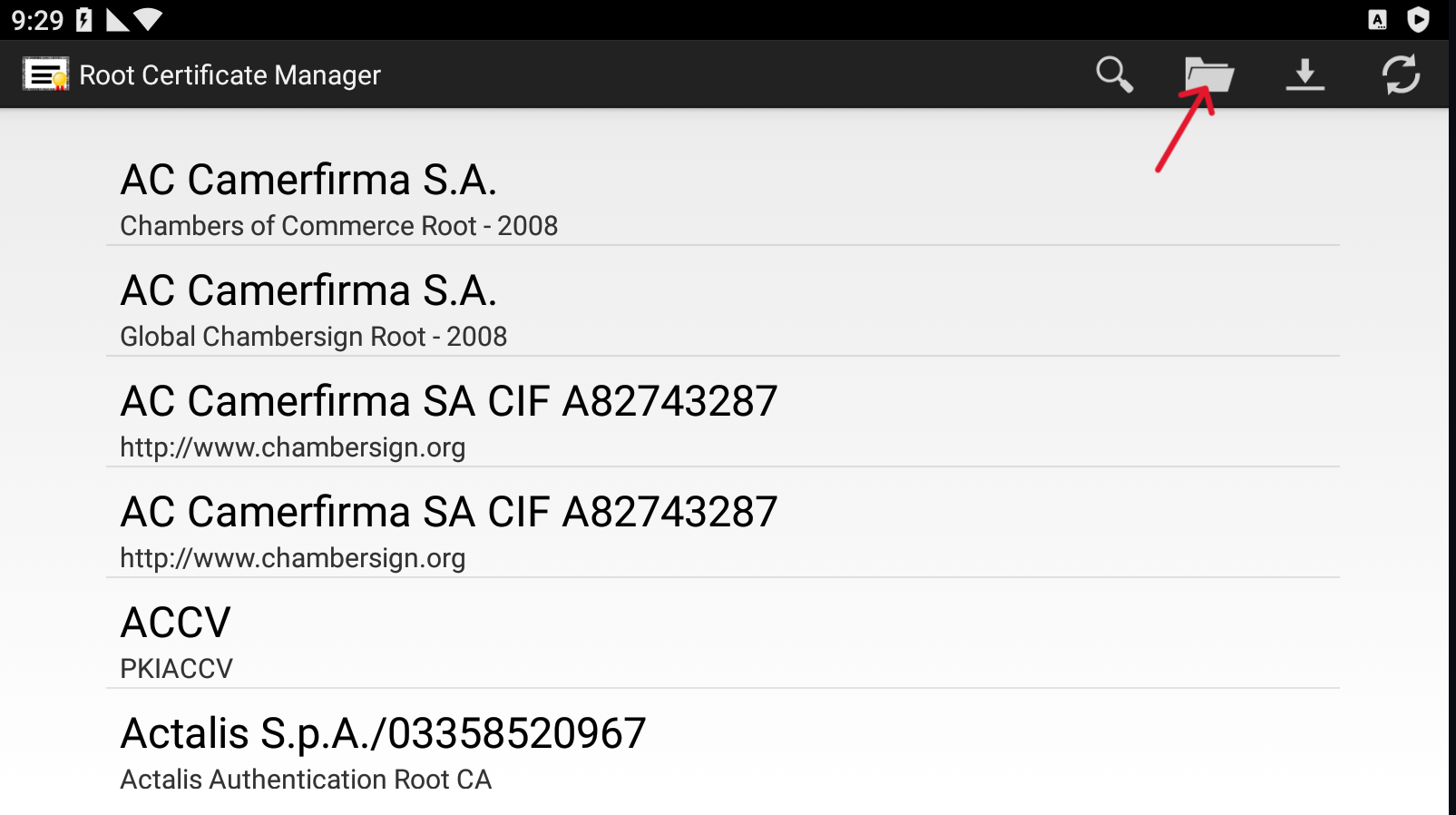Open Actalis Authentication Root CA details
This screenshot has height=815, width=1456.
coord(722,753)
